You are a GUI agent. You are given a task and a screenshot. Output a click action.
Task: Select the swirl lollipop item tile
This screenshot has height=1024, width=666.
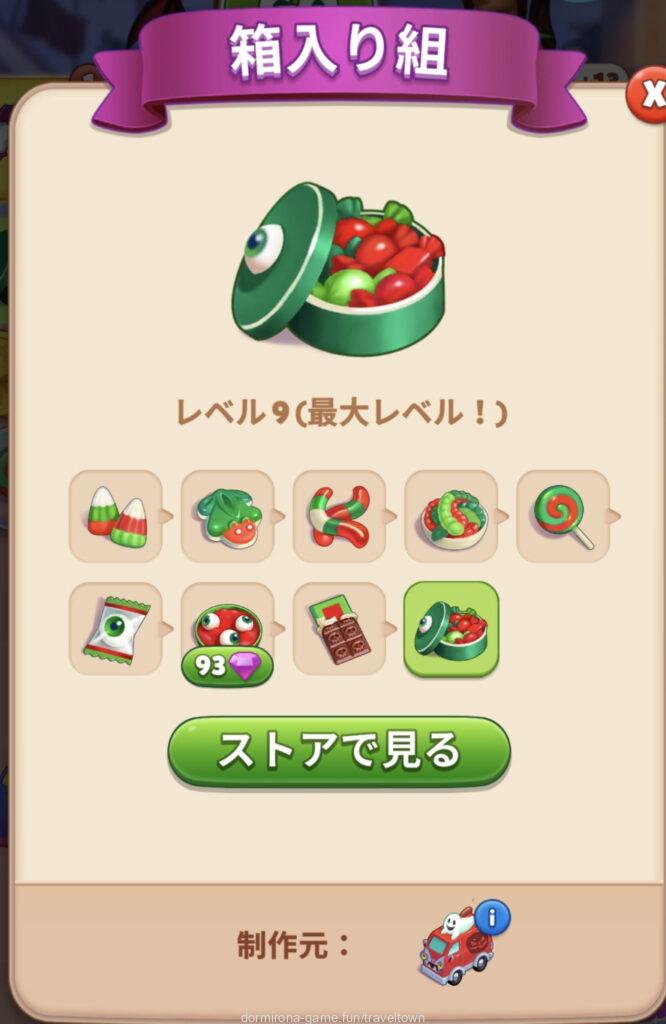pyautogui.click(x=562, y=516)
